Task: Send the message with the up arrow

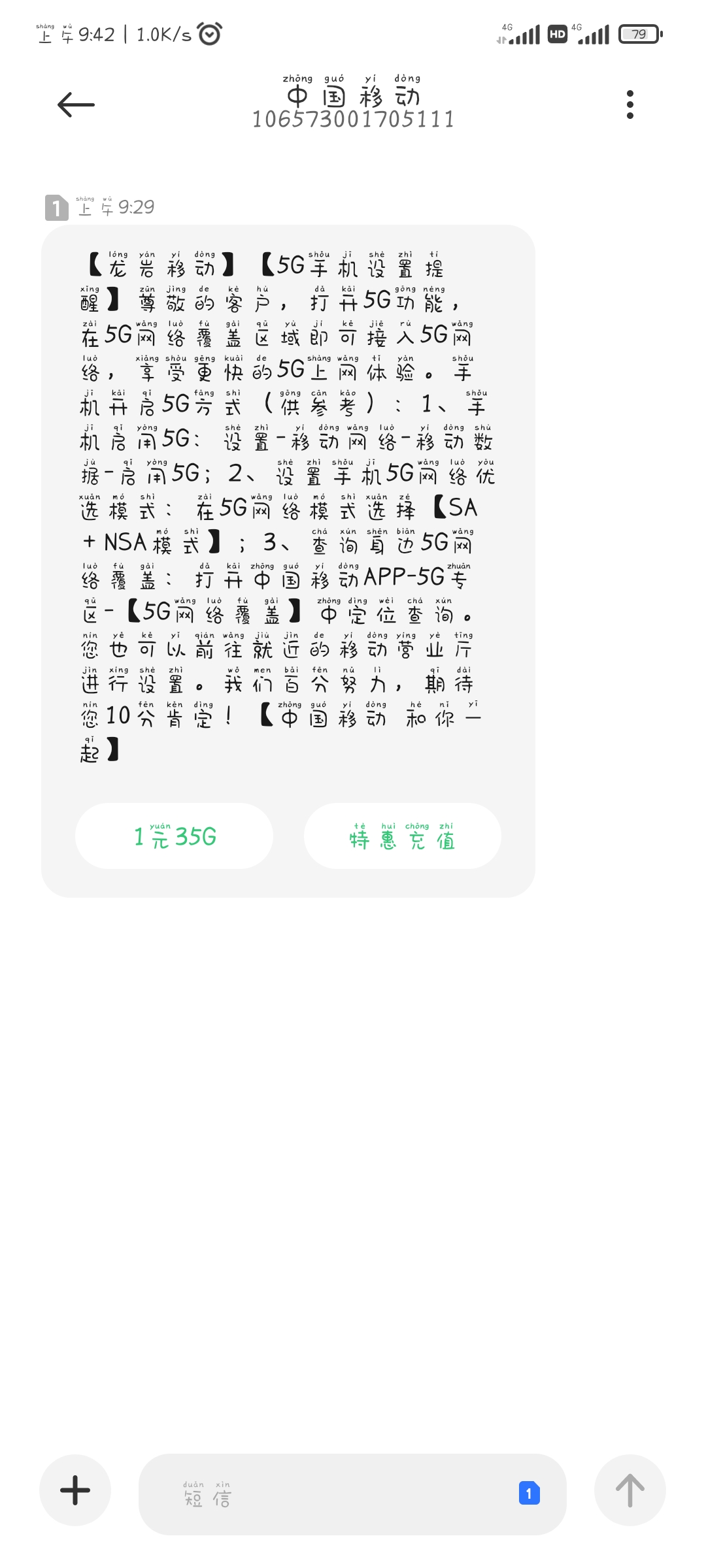Action: pyautogui.click(x=630, y=1490)
